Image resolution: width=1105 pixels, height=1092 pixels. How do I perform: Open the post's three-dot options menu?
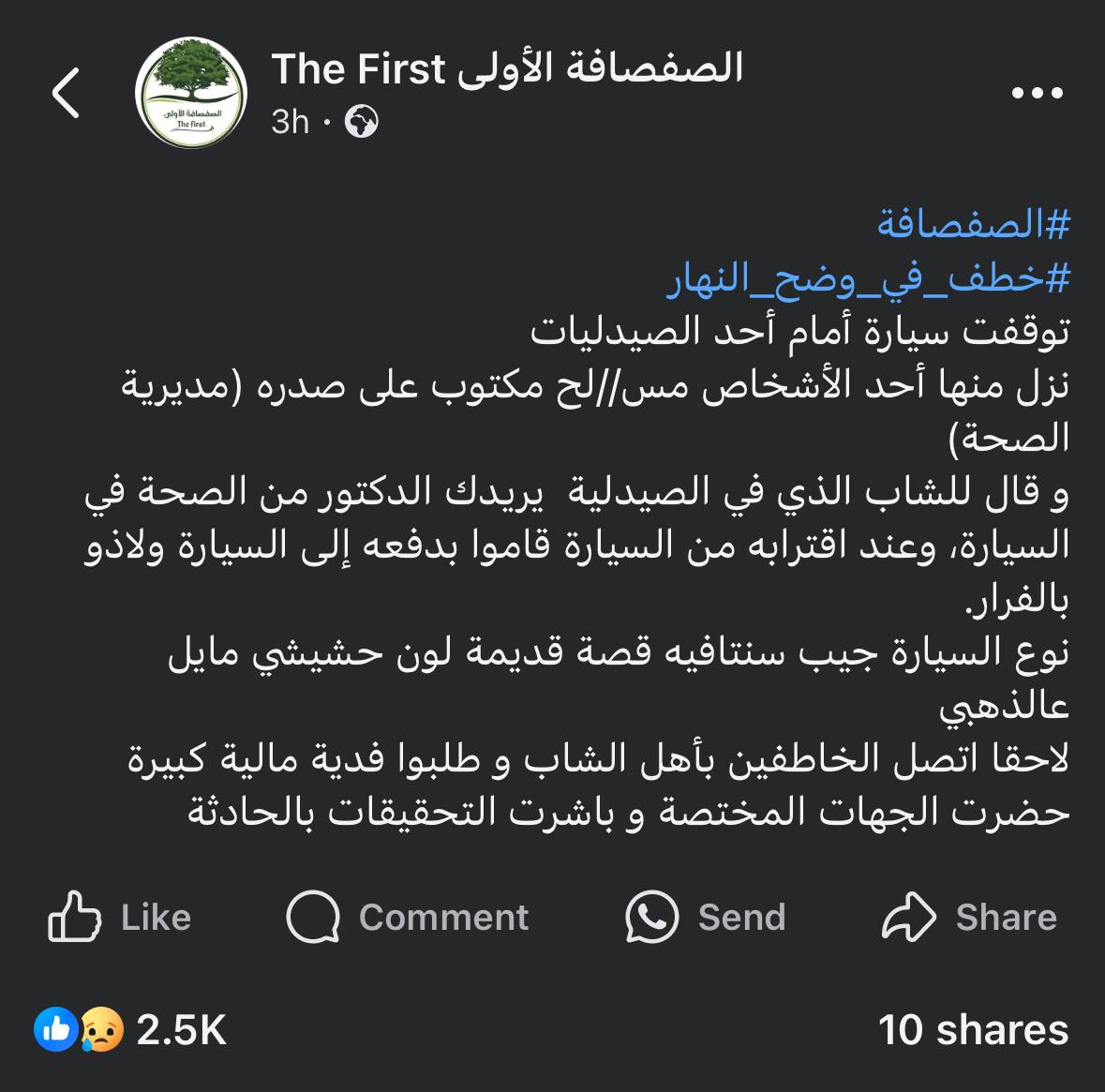point(1038,93)
